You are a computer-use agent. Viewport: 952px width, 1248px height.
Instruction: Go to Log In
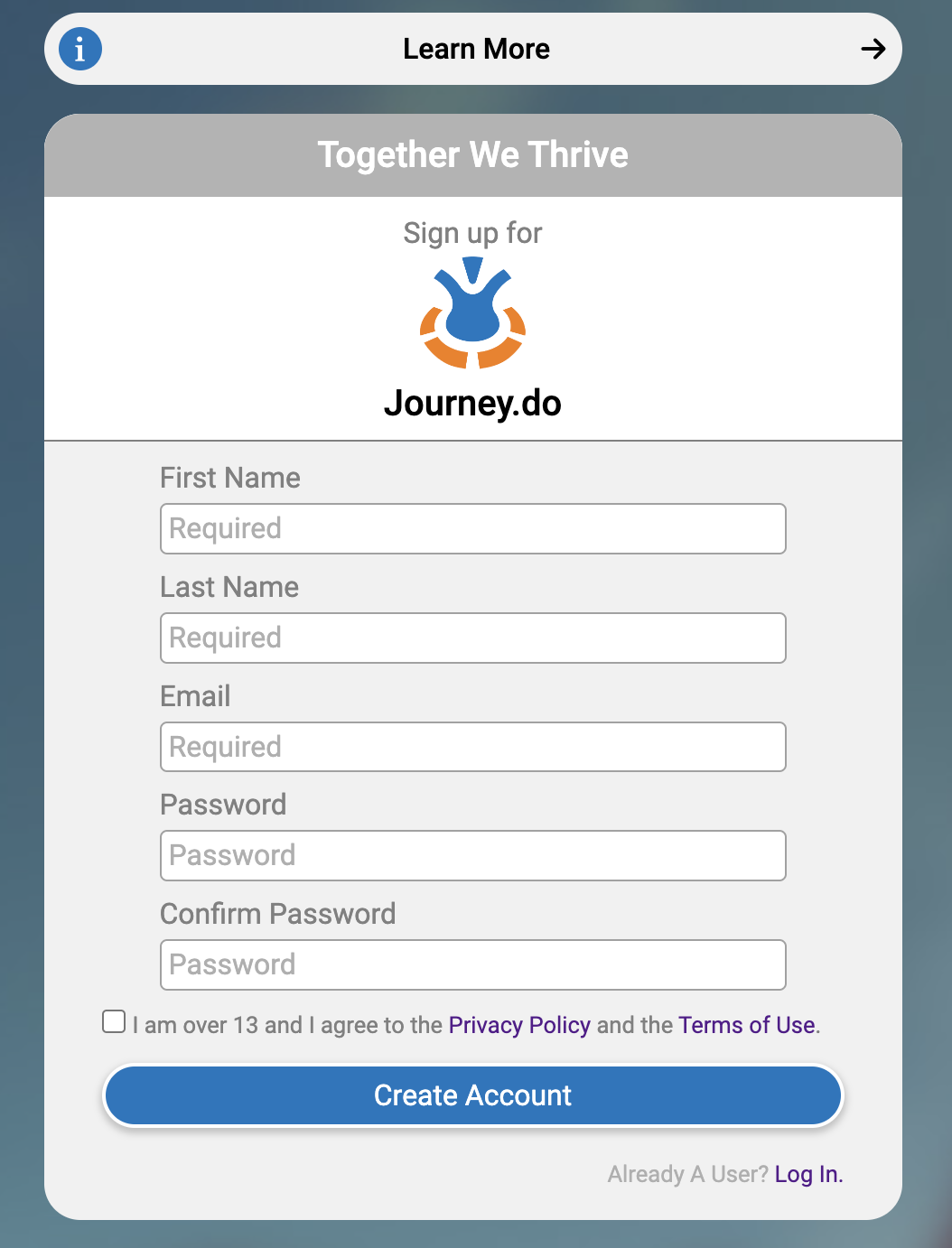click(x=807, y=1174)
